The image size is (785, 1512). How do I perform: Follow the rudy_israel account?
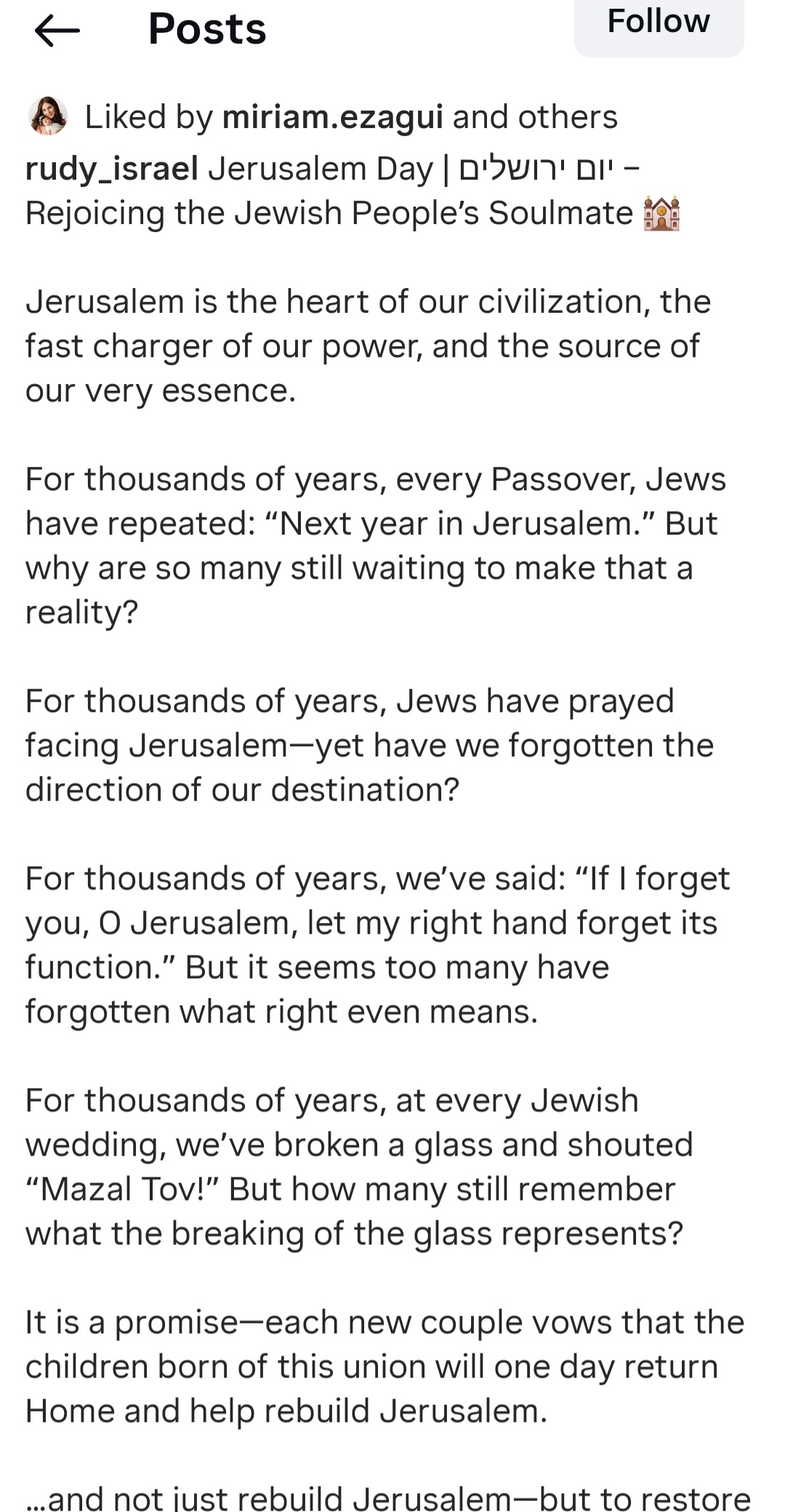click(x=659, y=23)
